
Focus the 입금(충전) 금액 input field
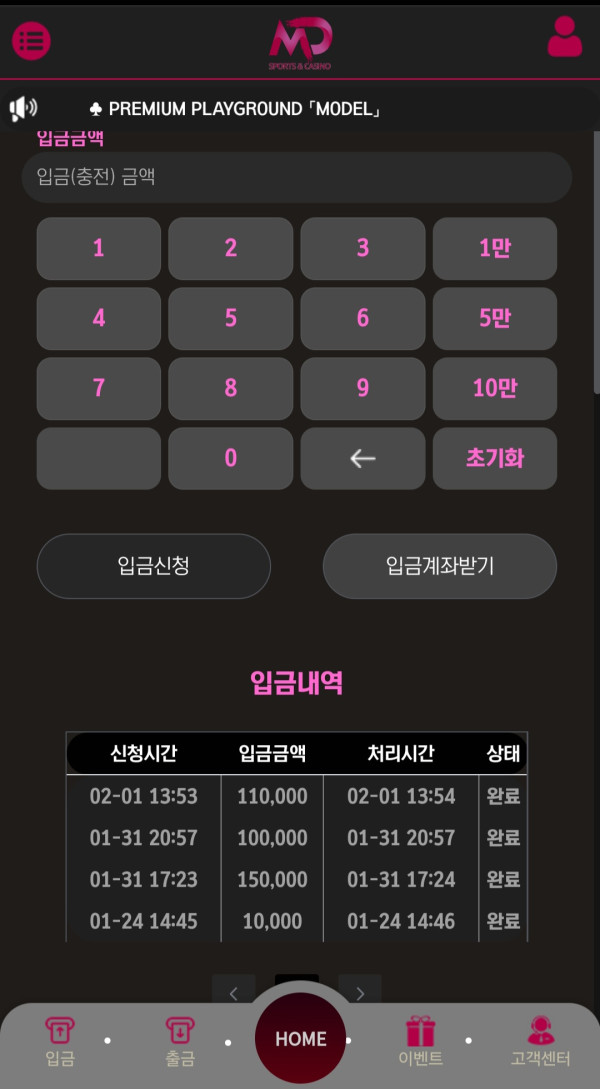[x=296, y=178]
